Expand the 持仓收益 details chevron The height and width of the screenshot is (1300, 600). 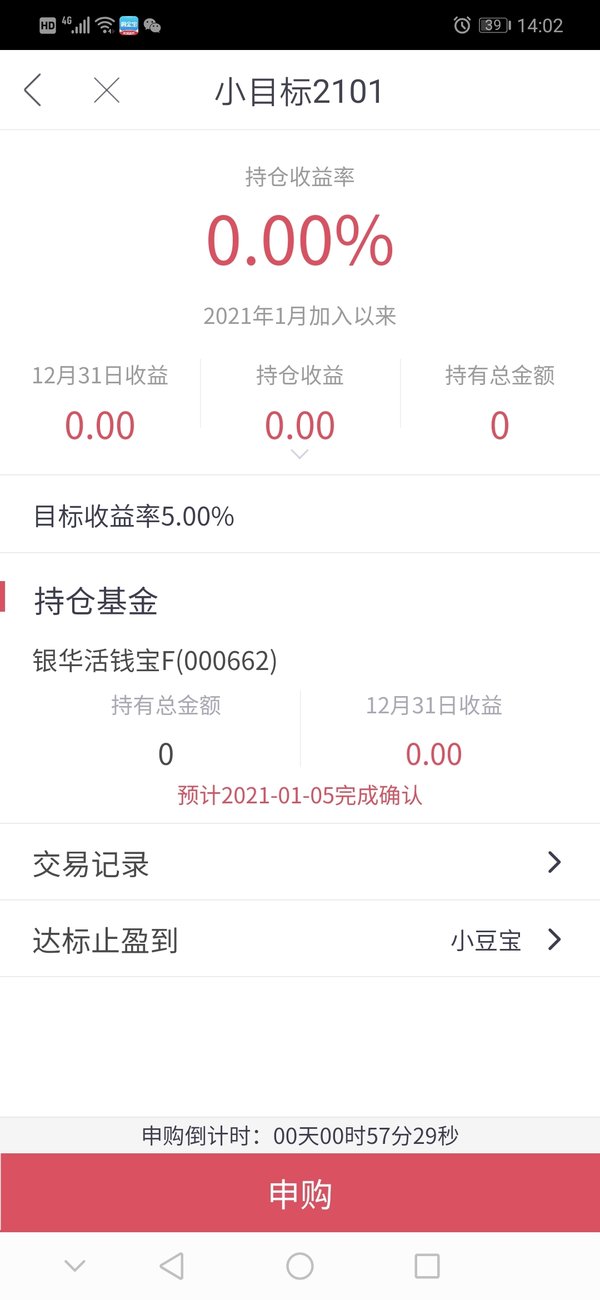[299, 454]
